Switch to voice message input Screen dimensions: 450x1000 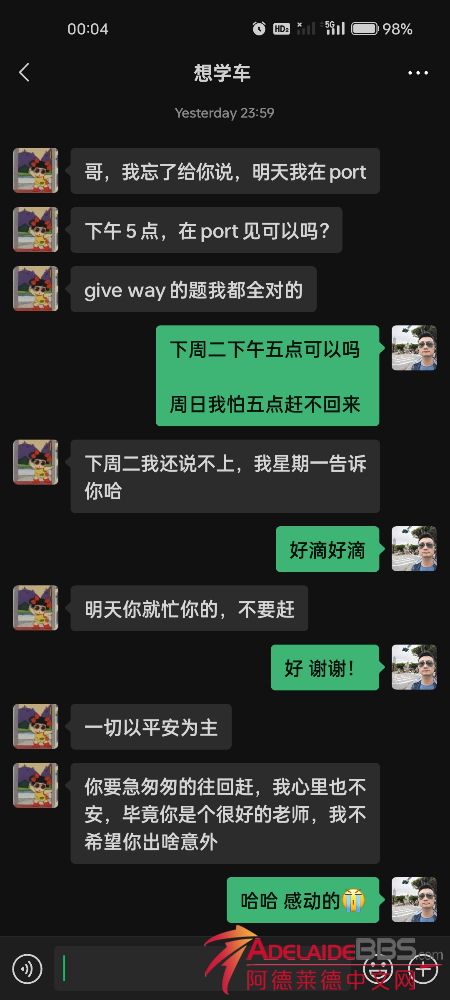(x=27, y=969)
